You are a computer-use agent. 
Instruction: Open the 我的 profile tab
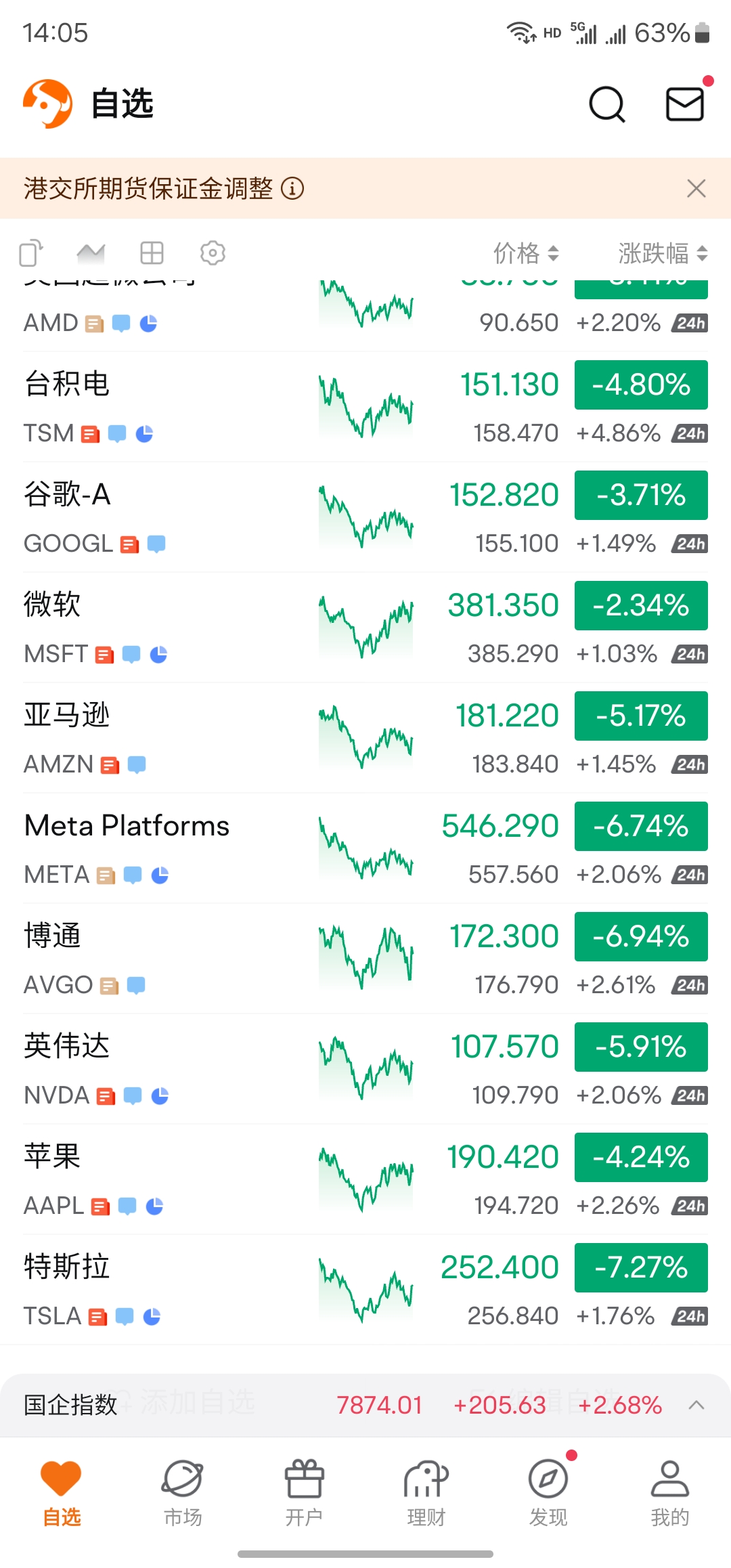coord(670,1494)
